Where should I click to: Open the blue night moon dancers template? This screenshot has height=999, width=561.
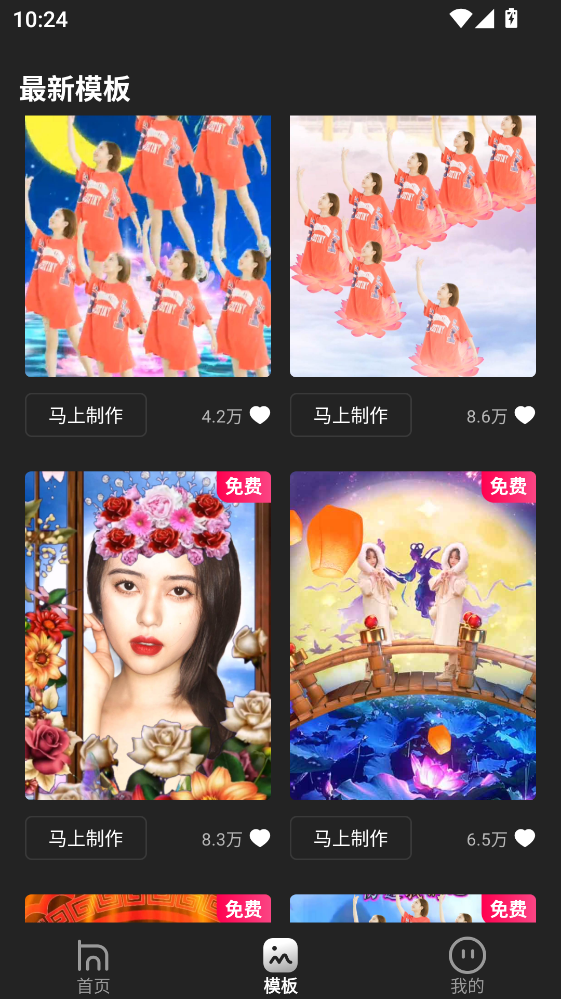pos(148,246)
